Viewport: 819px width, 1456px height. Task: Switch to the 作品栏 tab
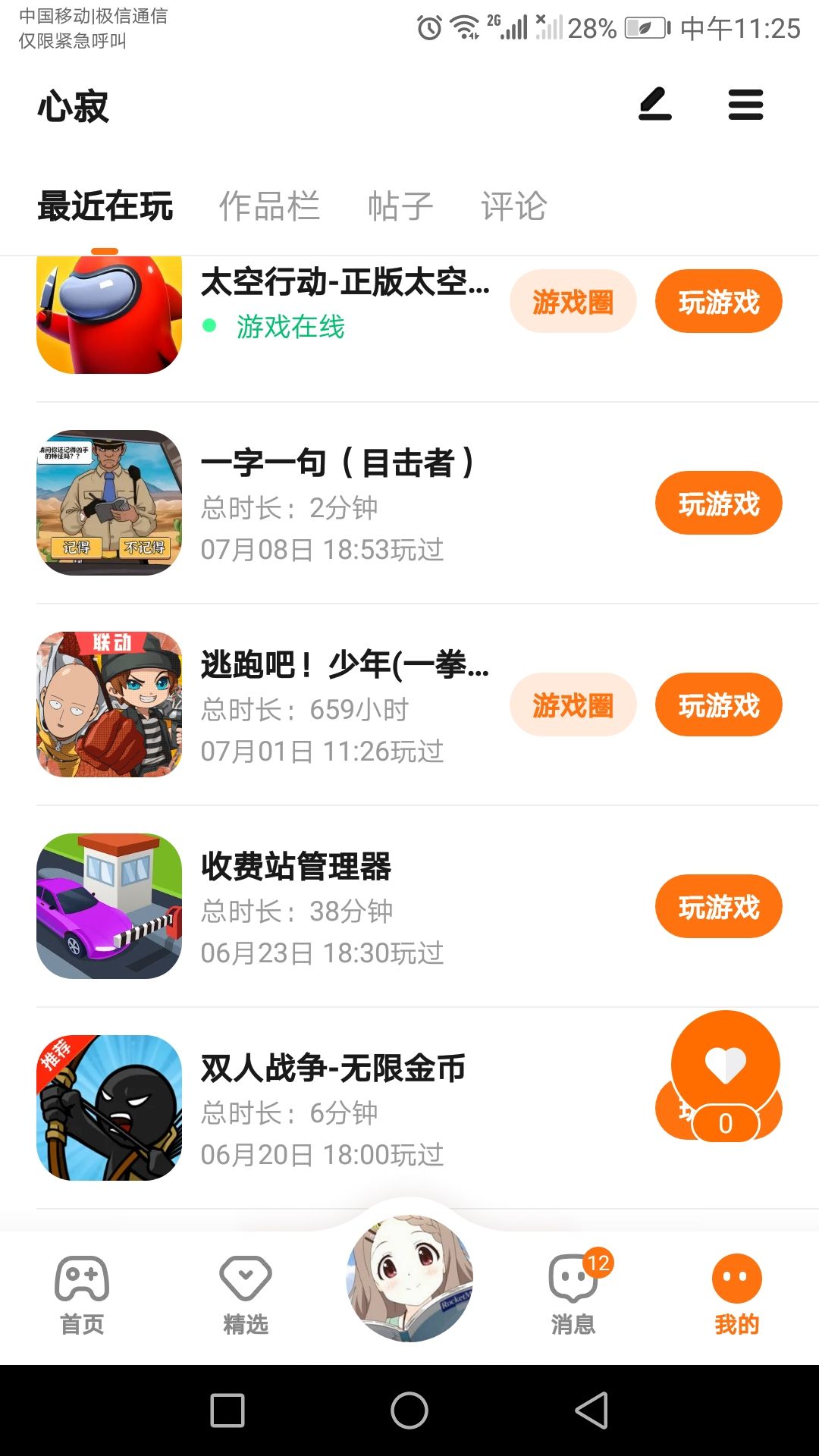(x=269, y=206)
